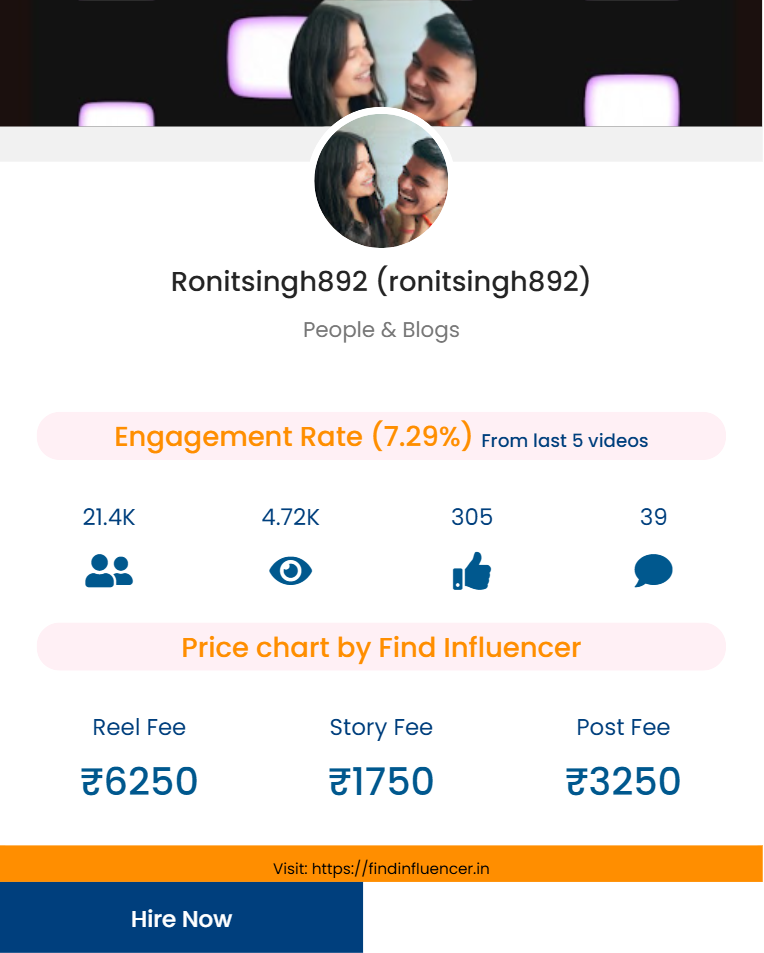Click the circular profile picture of Ronitsingh892

[381, 181]
